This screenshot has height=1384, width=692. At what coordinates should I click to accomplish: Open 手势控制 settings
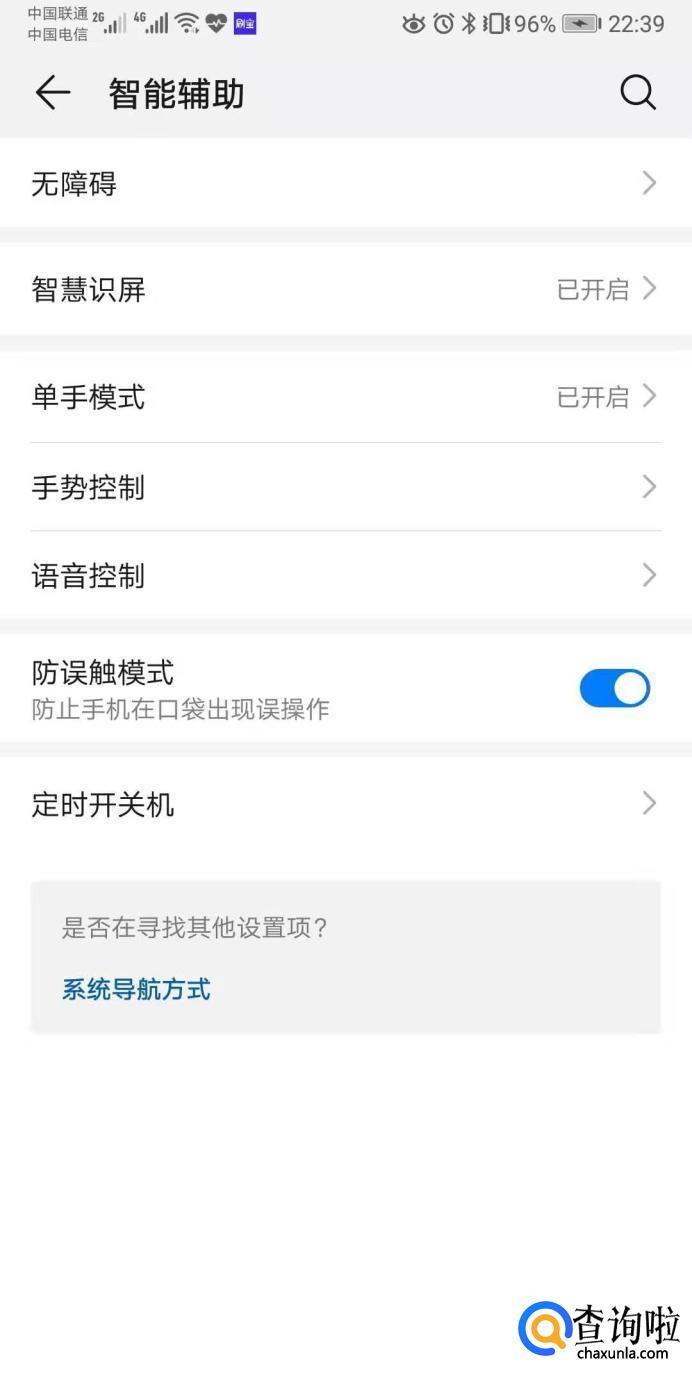click(345, 487)
